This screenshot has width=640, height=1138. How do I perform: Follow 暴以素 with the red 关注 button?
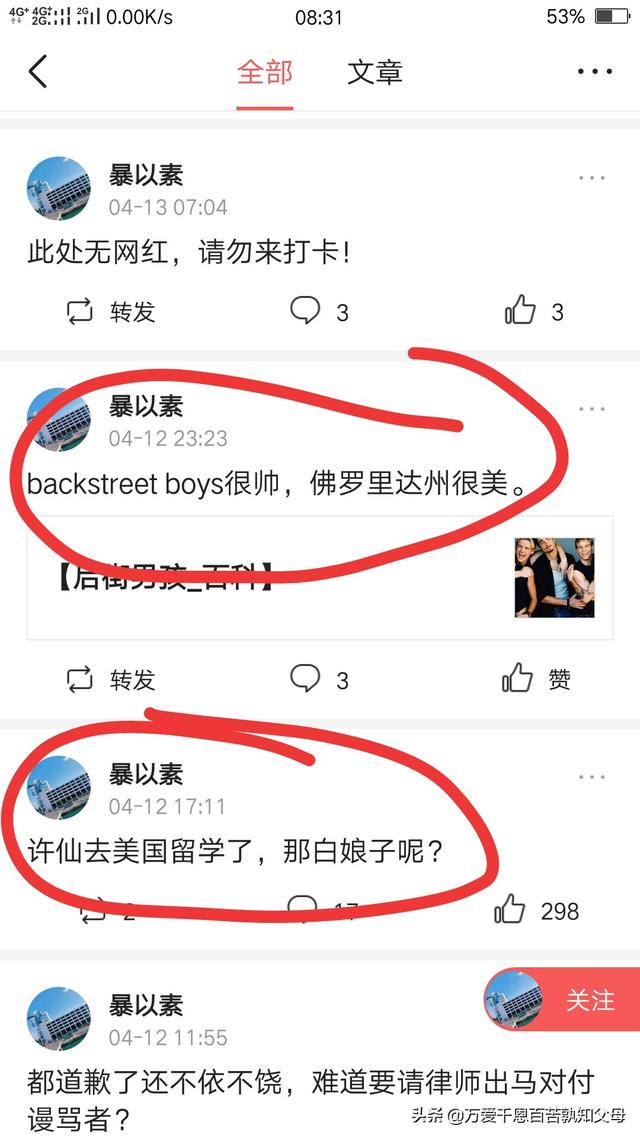point(564,999)
